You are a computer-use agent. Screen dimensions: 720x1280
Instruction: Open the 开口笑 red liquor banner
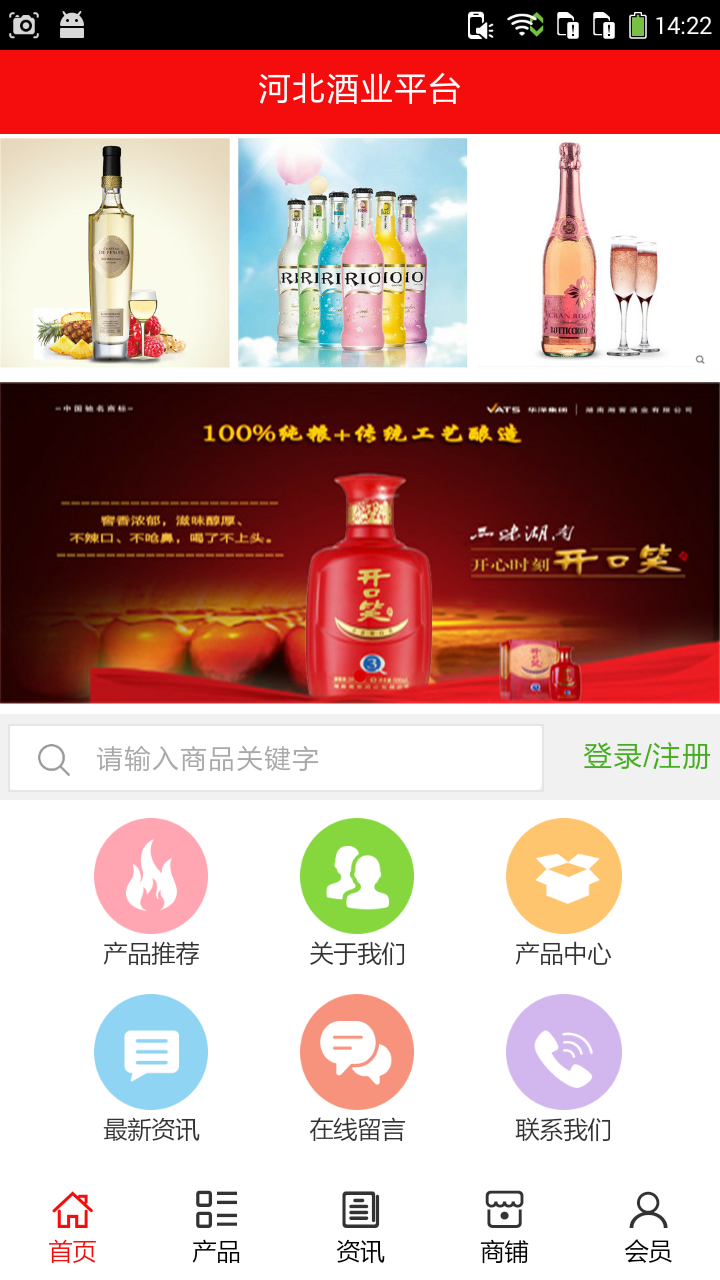(x=360, y=543)
